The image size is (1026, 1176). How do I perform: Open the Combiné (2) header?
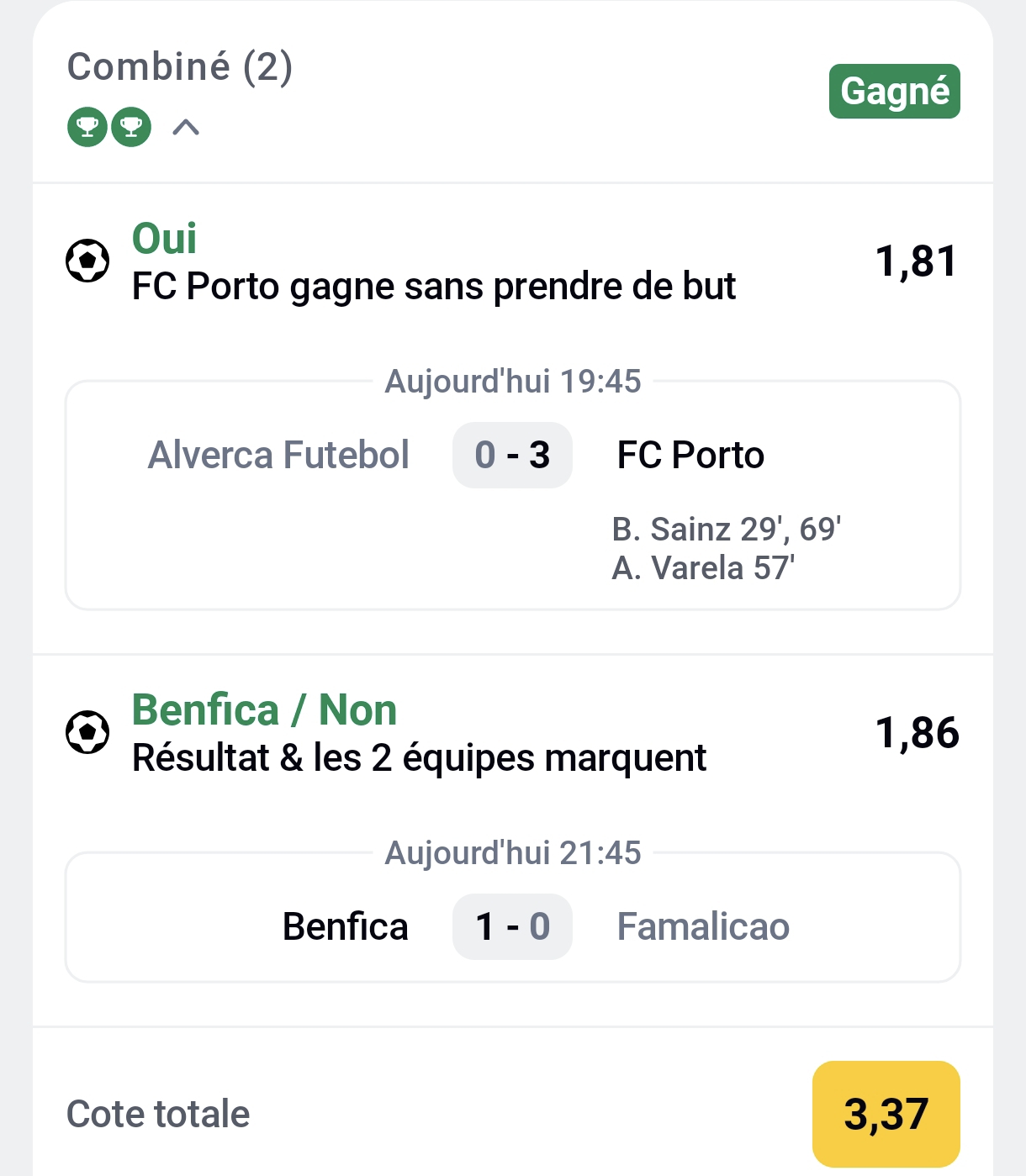(x=181, y=69)
